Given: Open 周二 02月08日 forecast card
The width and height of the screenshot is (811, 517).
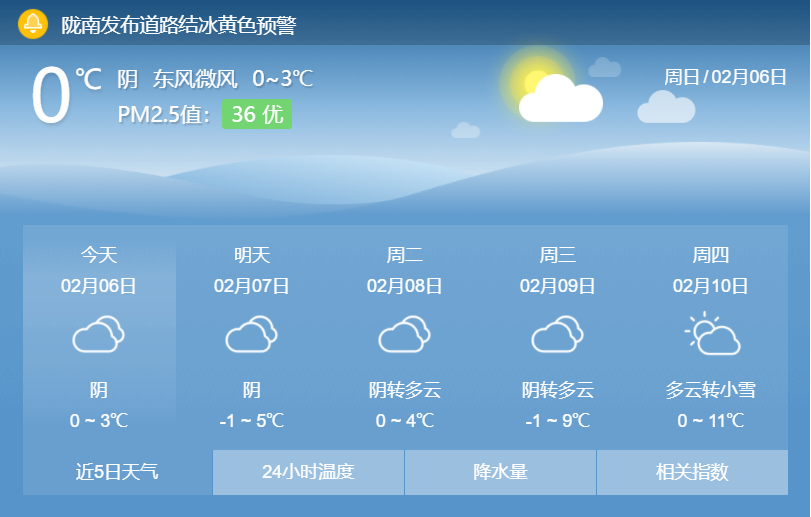Looking at the screenshot, I should tap(405, 337).
